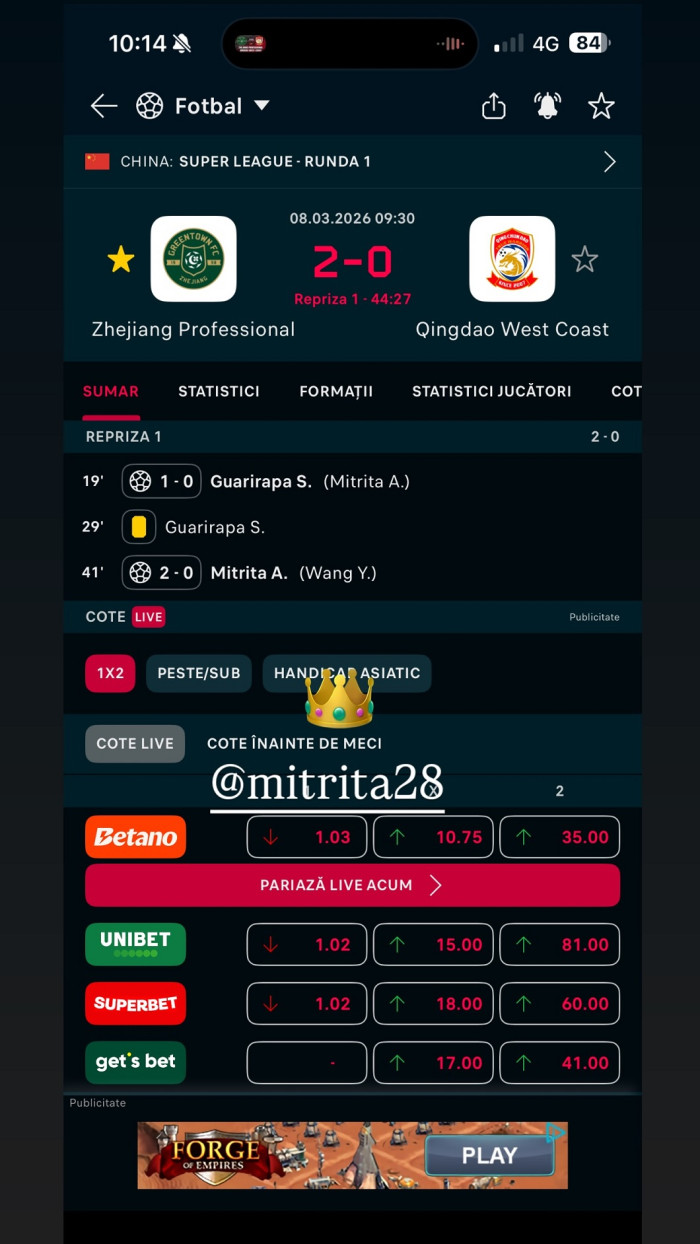The height and width of the screenshot is (1244, 700).
Task: Select the 1X2 odds chip
Action: click(x=110, y=673)
